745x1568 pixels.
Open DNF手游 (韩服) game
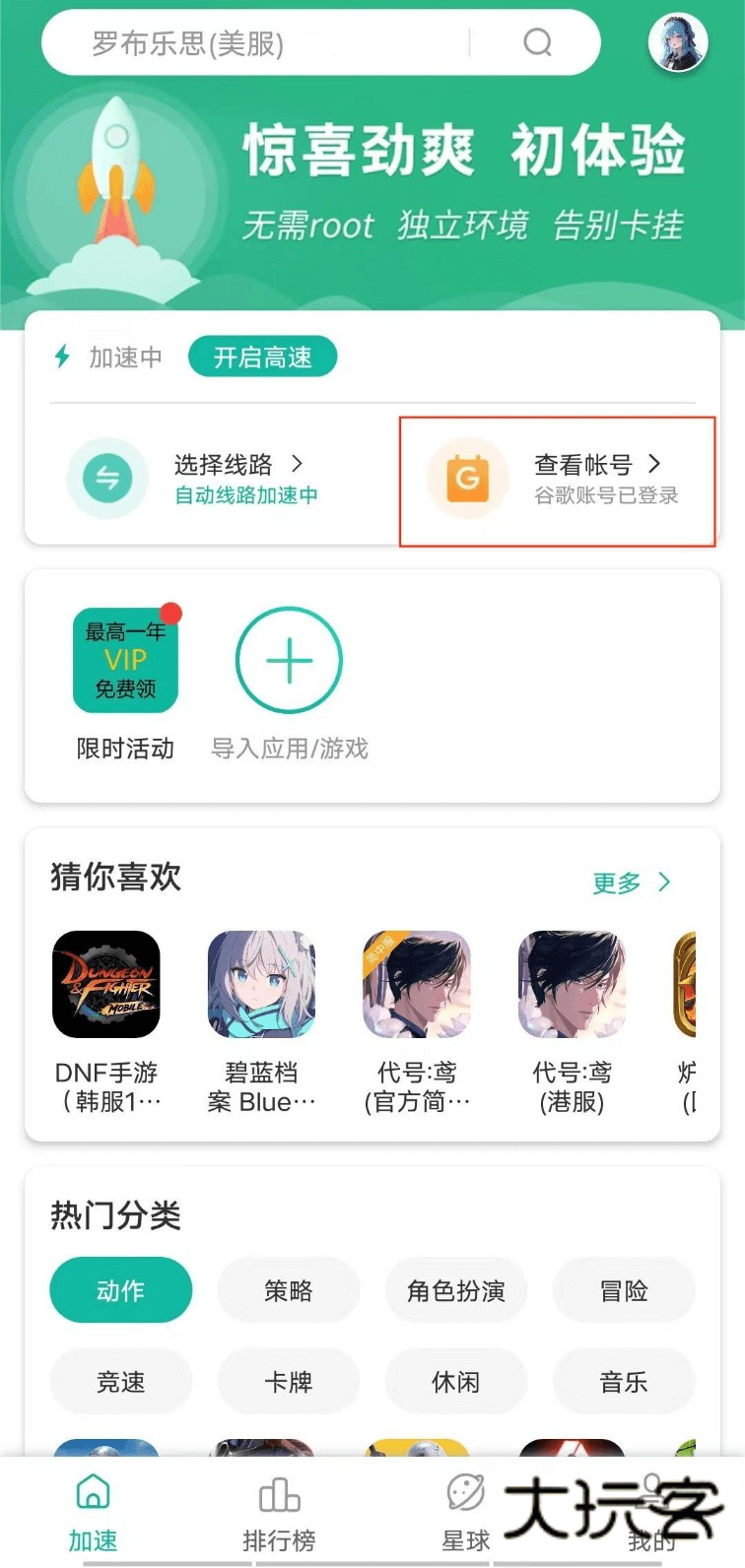[x=106, y=984]
